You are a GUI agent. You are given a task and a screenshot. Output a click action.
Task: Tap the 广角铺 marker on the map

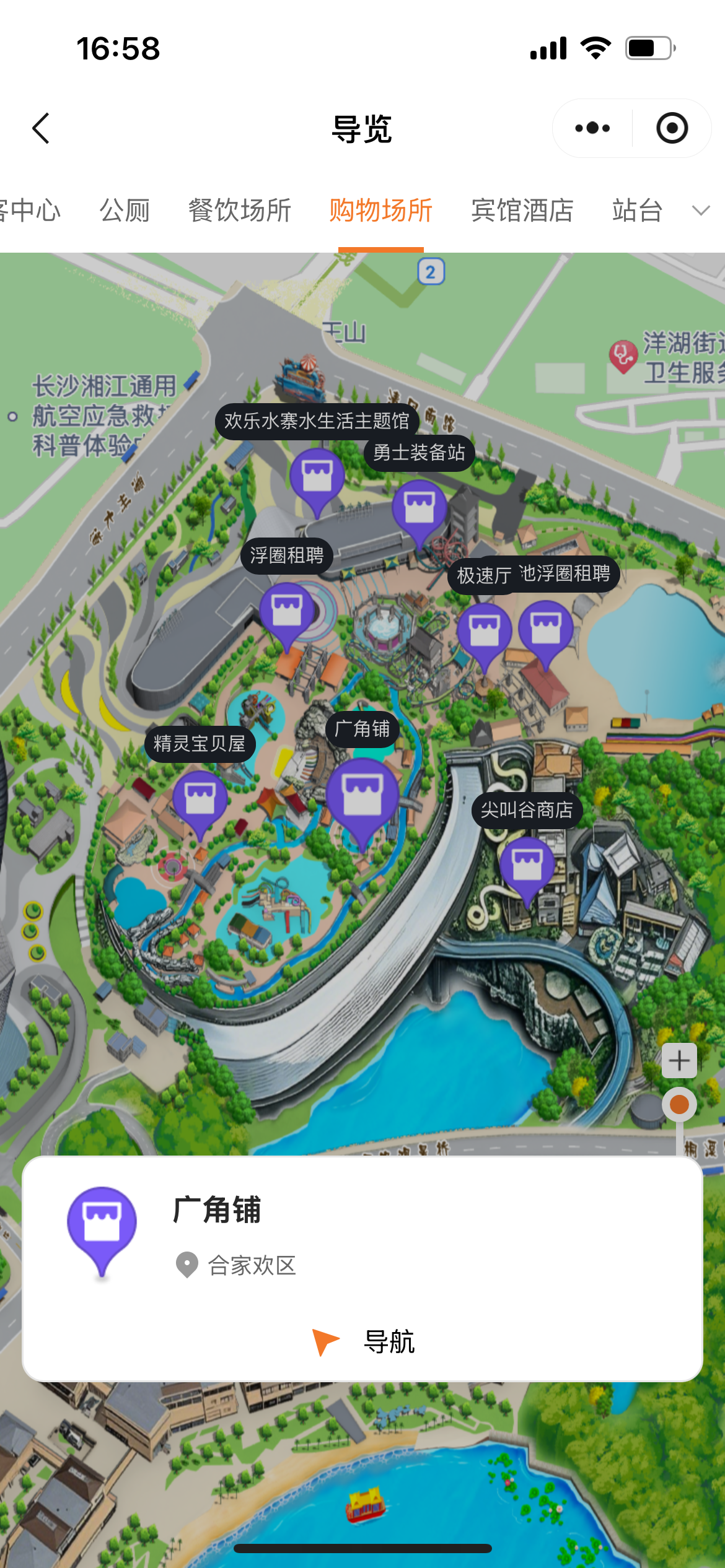click(362, 796)
